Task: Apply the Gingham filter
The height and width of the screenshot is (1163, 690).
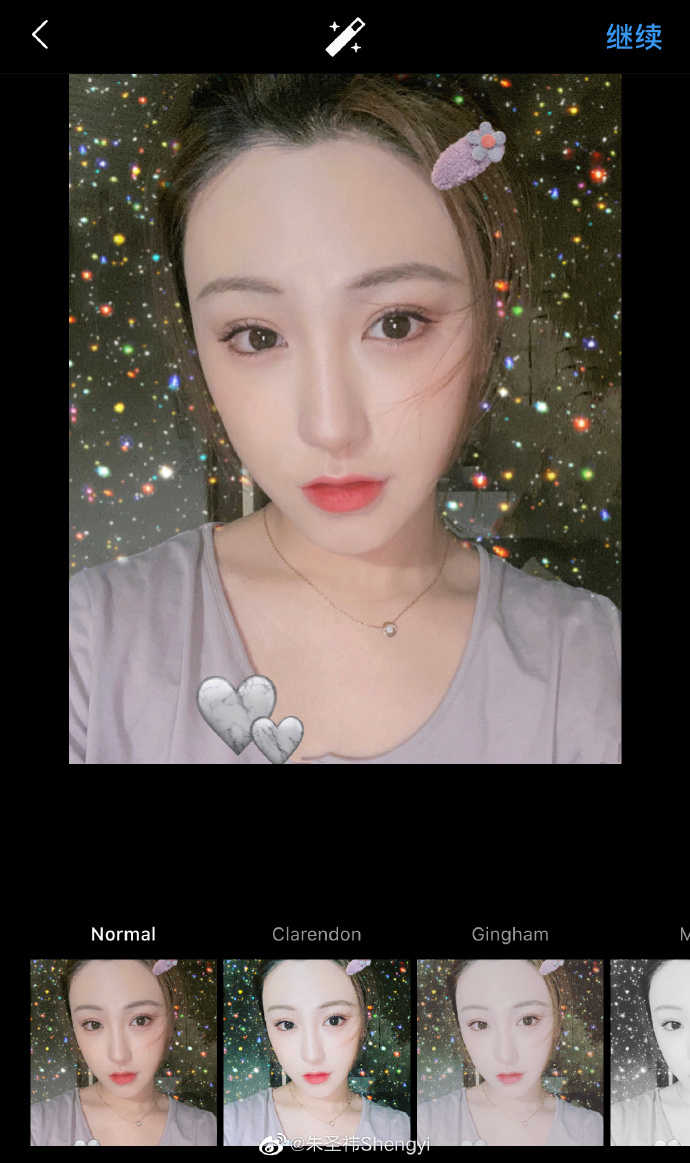Action: coord(510,1051)
